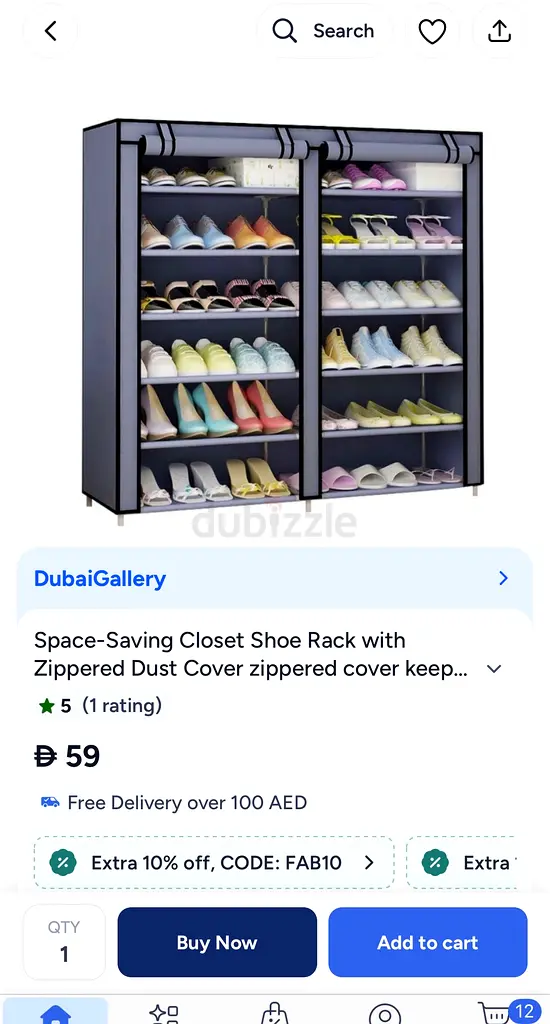This screenshot has width=550, height=1024.
Task: Expand the full product title
Action: point(494,669)
